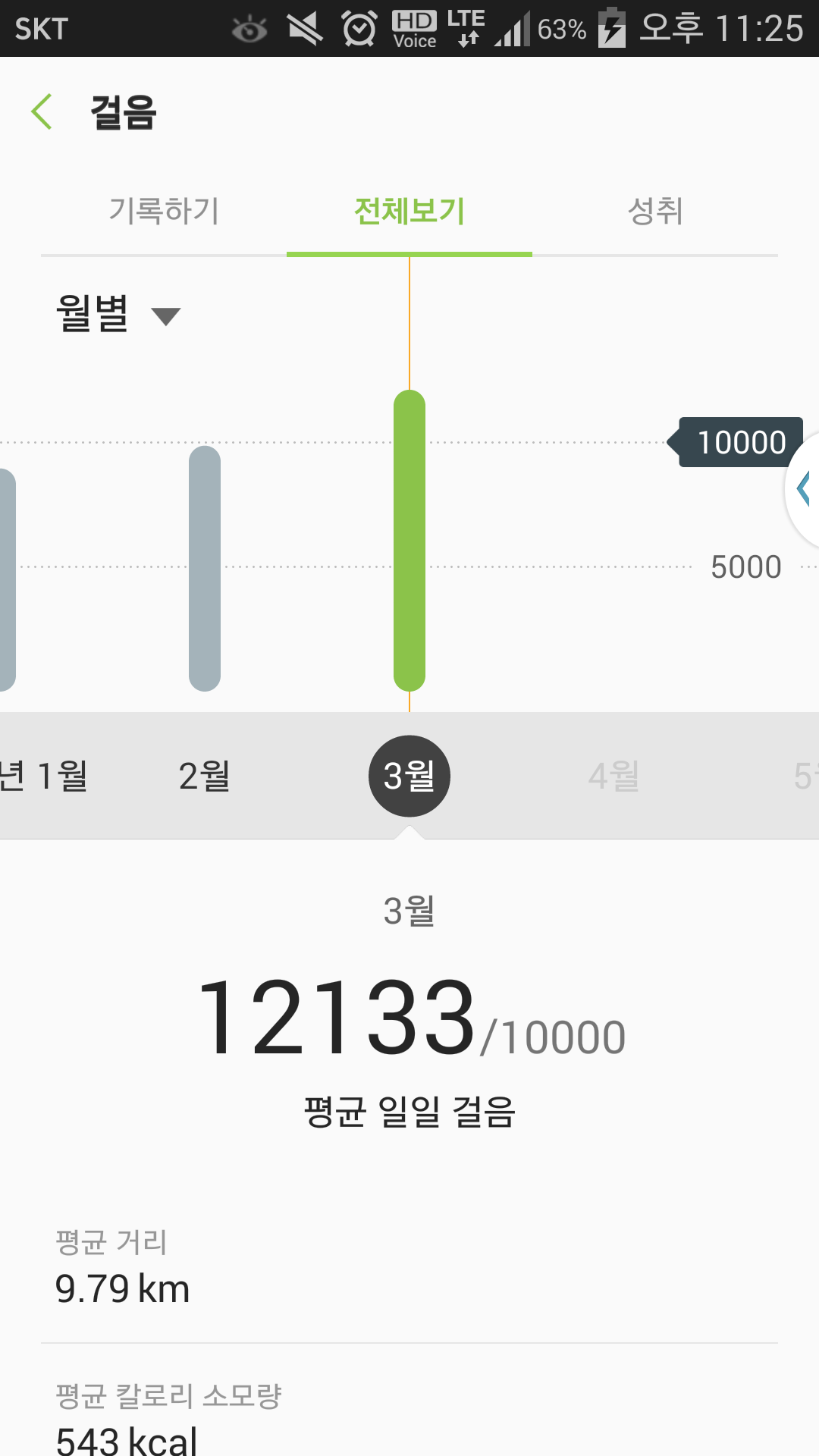Screen dimensions: 819x1456
Task: Tap the eye icon in the status bar
Action: [250, 27]
